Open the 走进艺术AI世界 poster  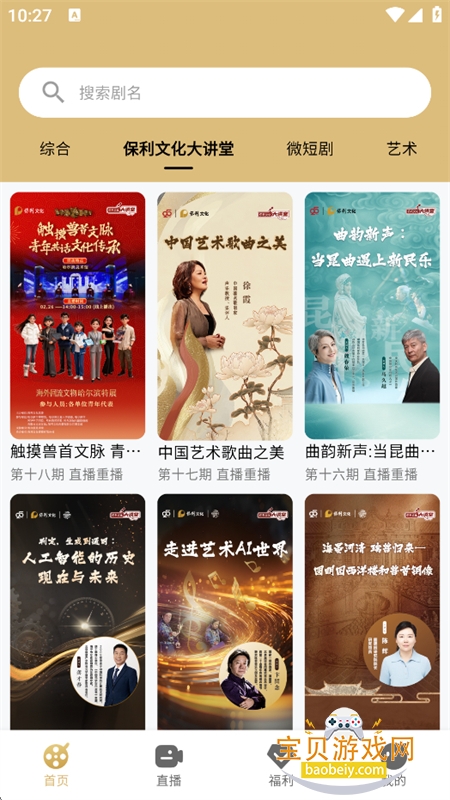click(225, 612)
